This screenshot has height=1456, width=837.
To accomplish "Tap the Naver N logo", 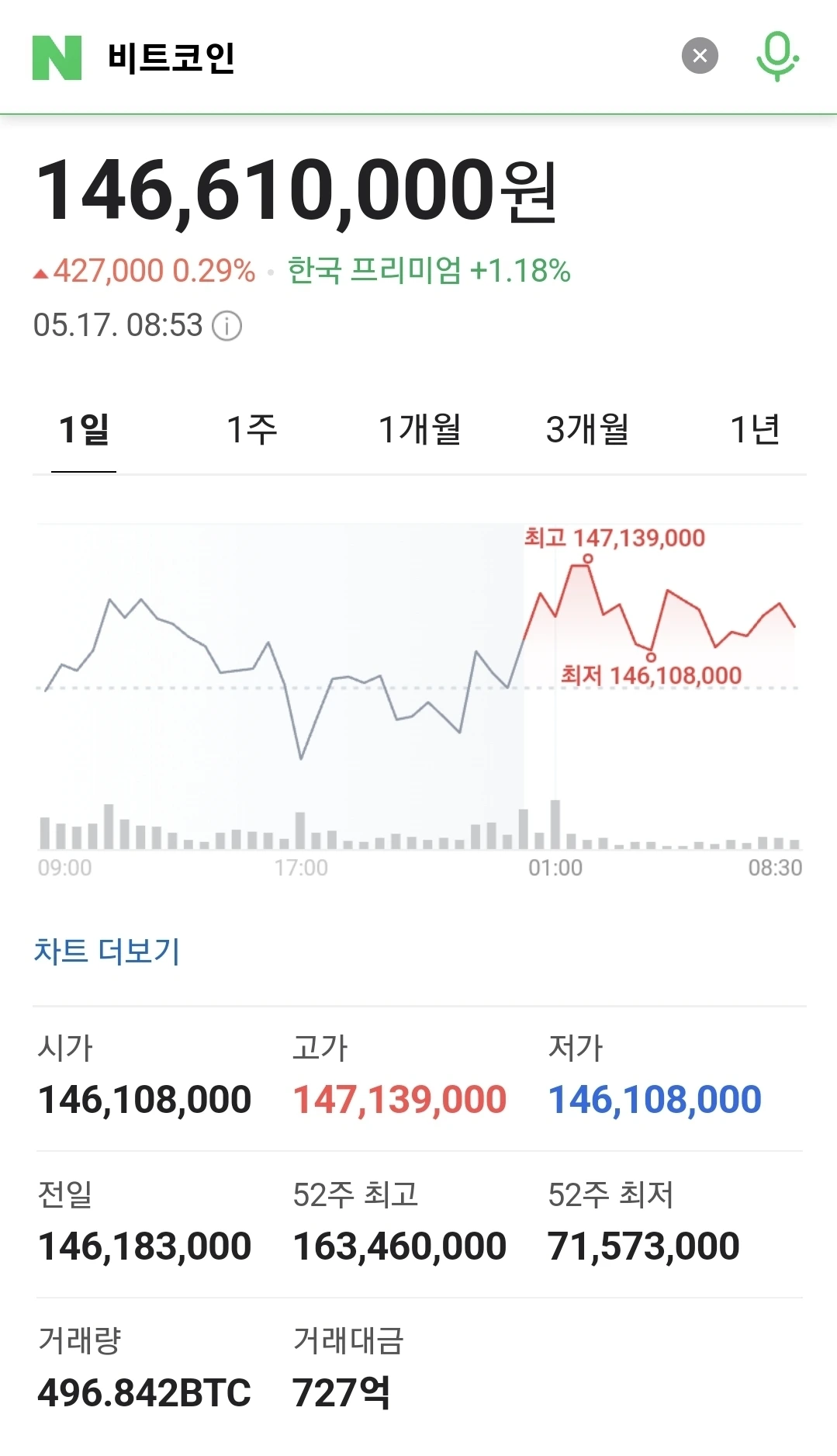I will click(57, 57).
